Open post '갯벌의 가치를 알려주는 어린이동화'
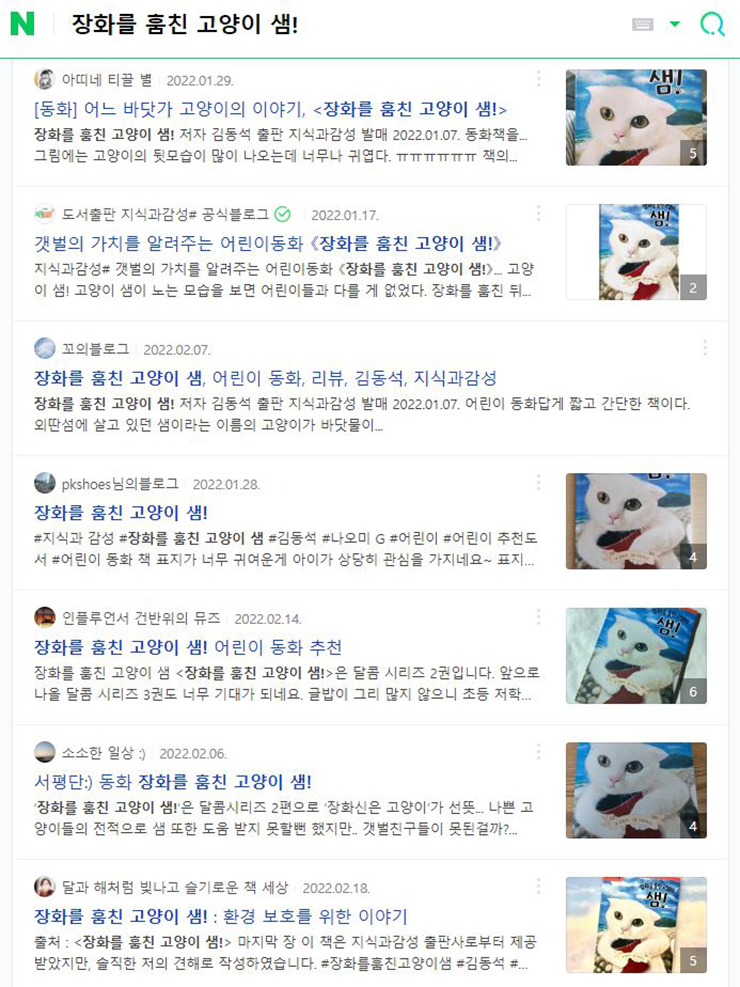This screenshot has height=987, width=740. pyautogui.click(x=267, y=243)
